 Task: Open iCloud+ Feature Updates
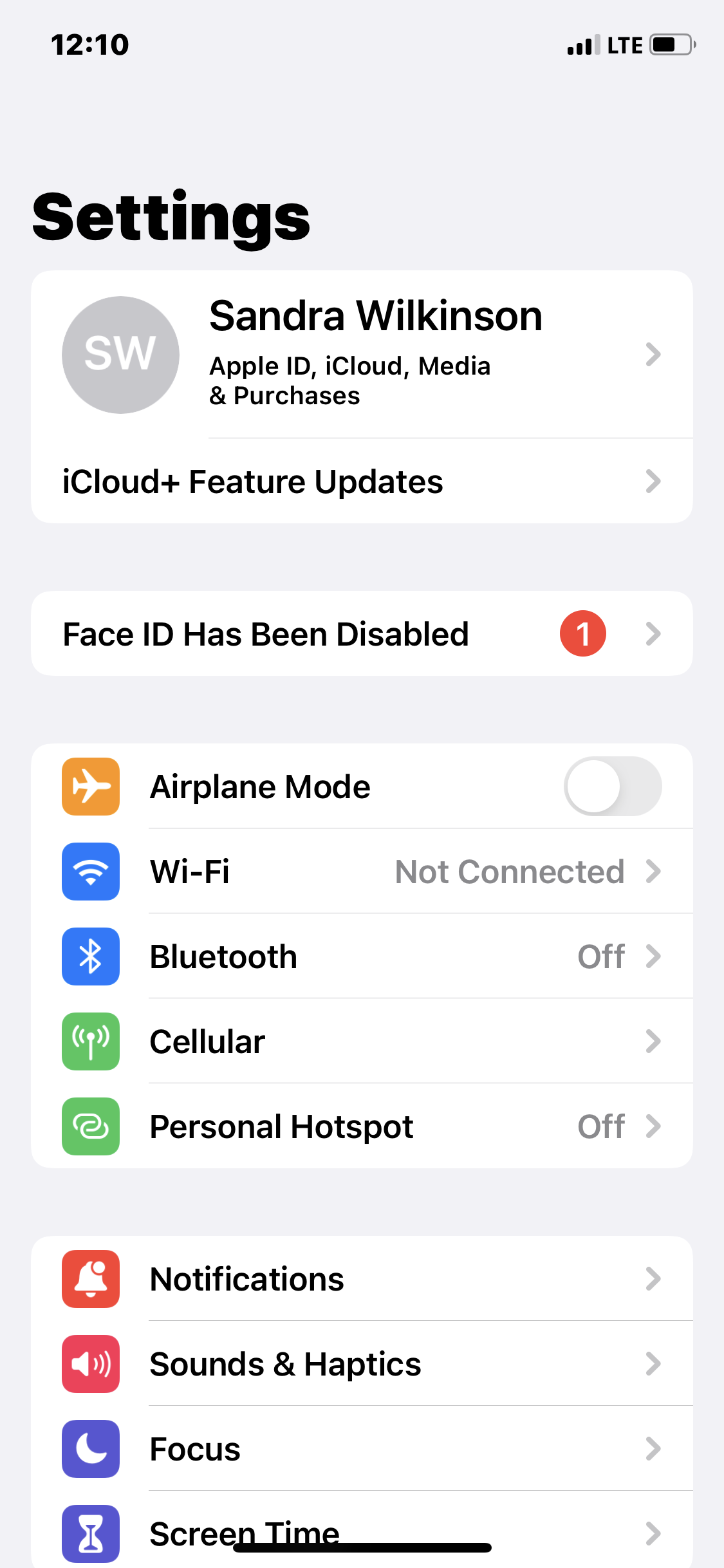pyautogui.click(x=362, y=481)
